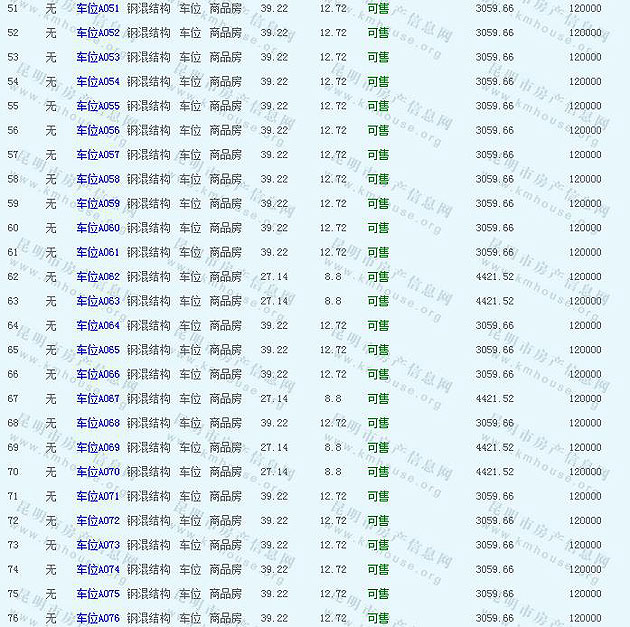Image resolution: width=630 pixels, height=627 pixels.
Task: Open the 车位A067 link
Action: [98, 399]
